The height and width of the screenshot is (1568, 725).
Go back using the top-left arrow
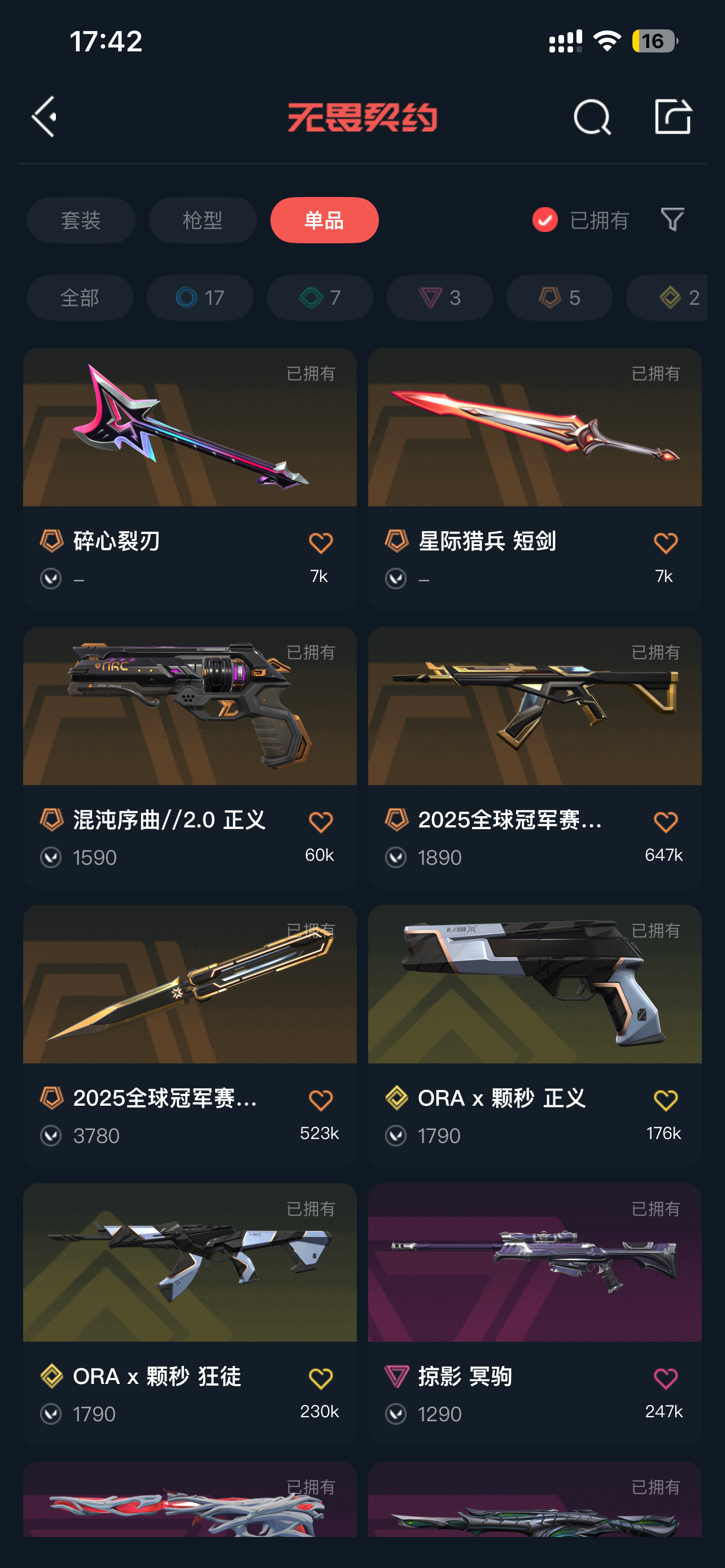coord(45,116)
